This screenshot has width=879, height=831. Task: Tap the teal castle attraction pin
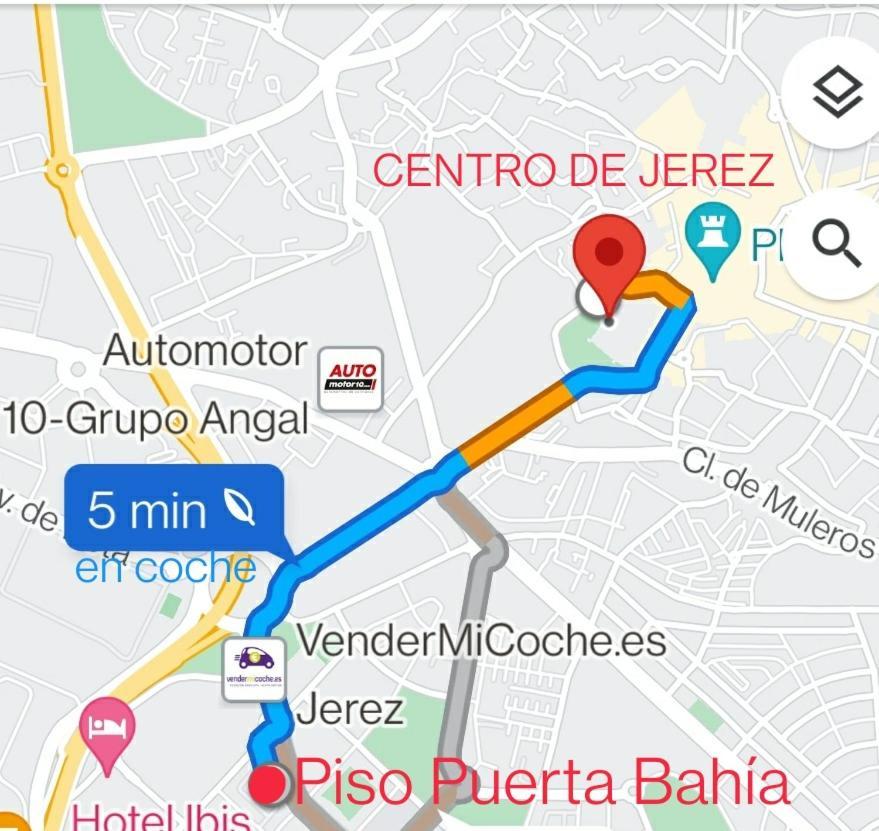[x=712, y=239]
